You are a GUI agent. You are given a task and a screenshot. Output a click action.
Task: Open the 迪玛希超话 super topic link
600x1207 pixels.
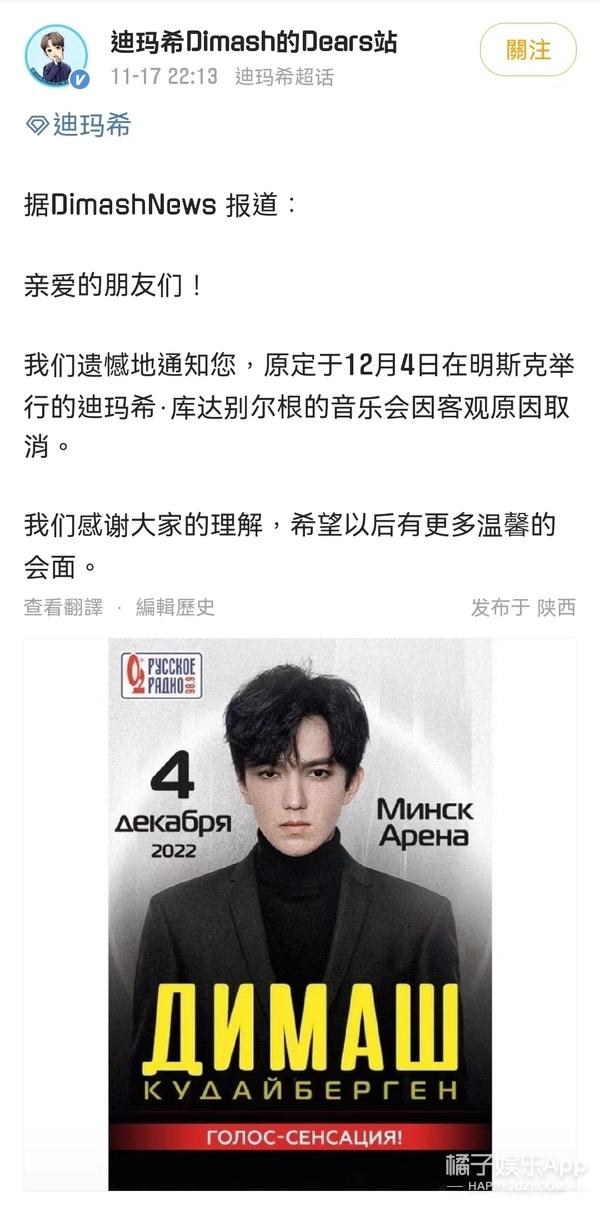(x=285, y=77)
